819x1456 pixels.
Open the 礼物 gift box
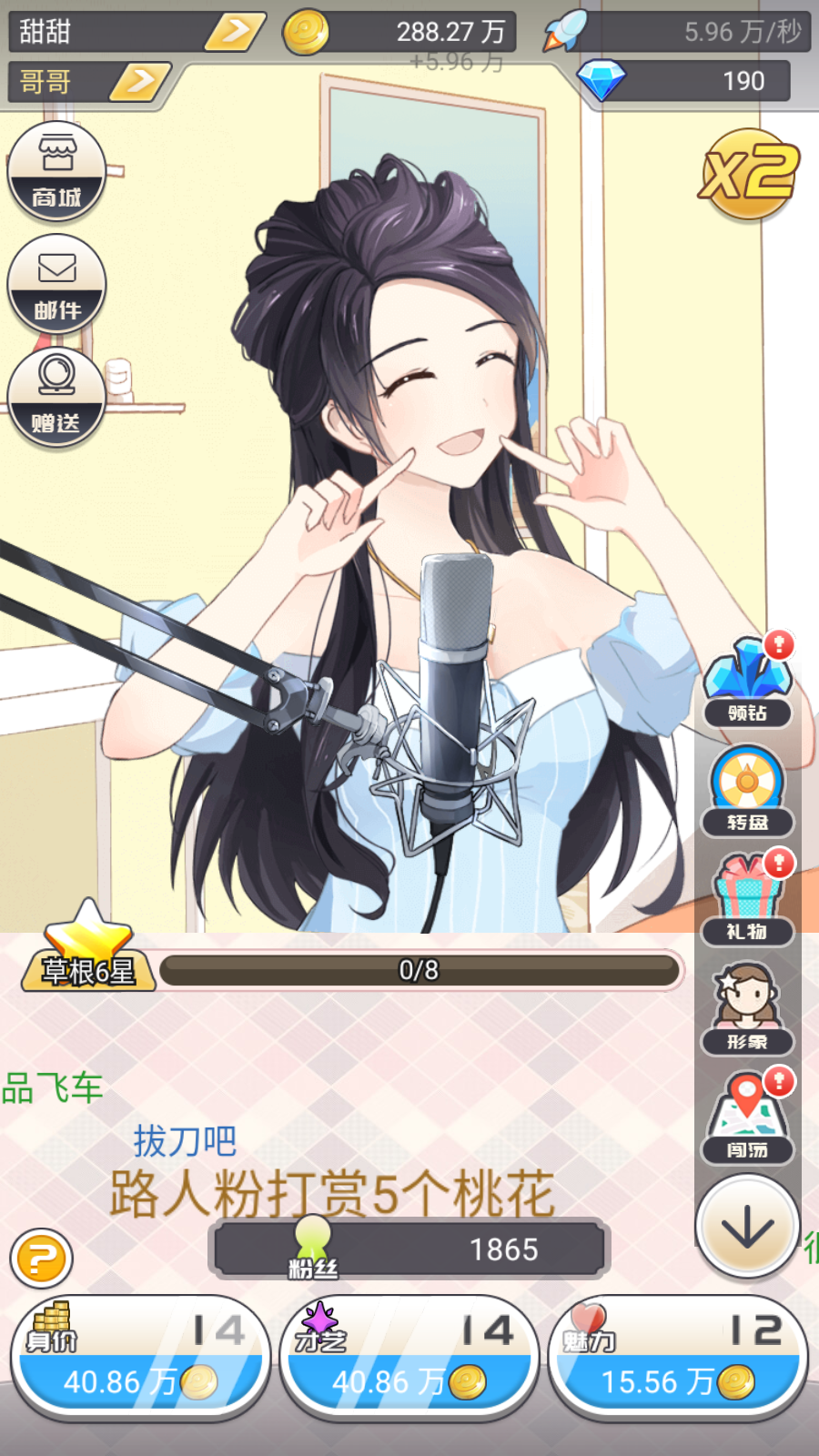tap(746, 896)
